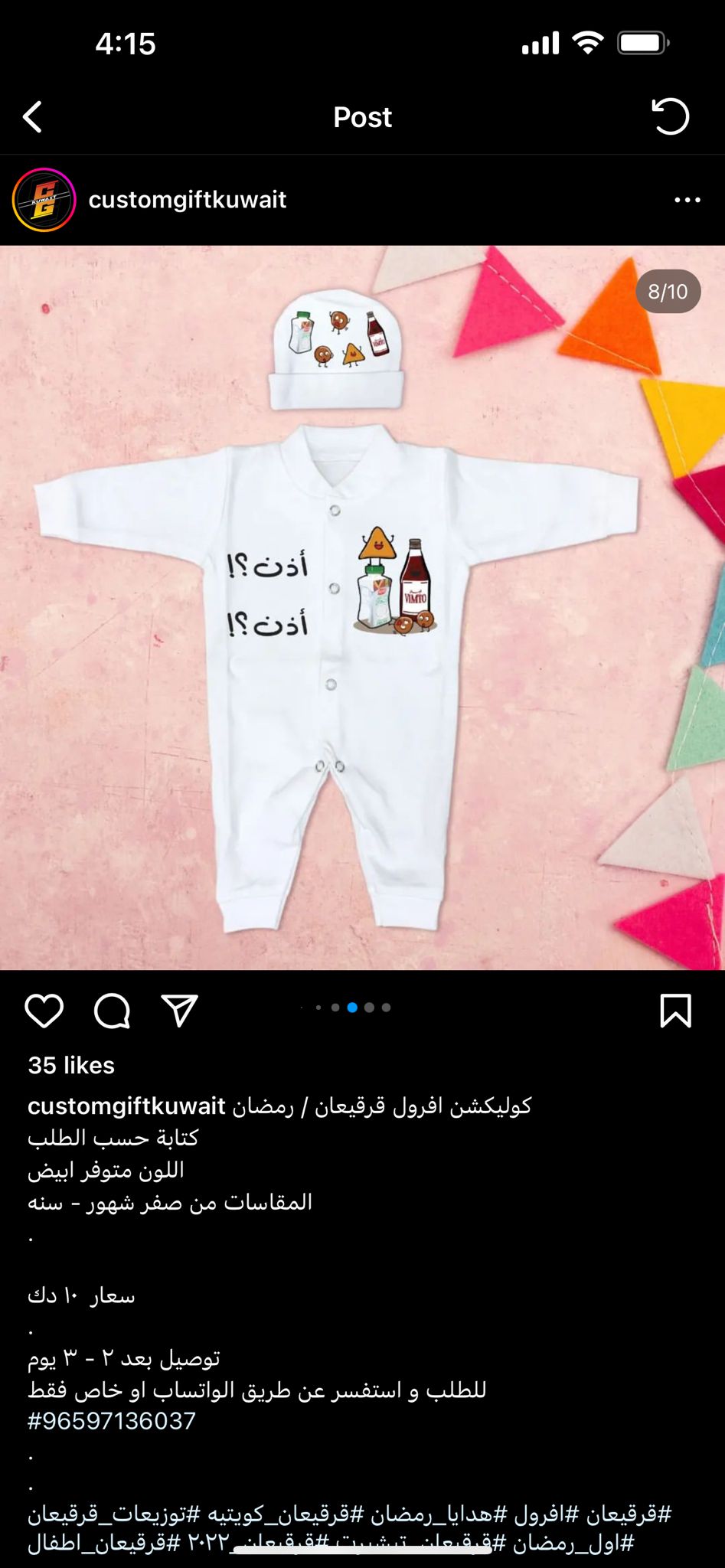Open customgiftkuwait profile picture
Image resolution: width=725 pixels, height=1568 pixels.
[x=44, y=200]
